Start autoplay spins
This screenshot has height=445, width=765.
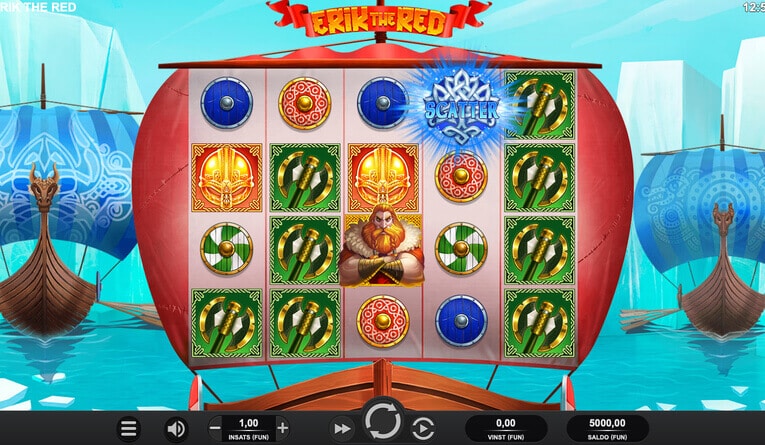(423, 428)
